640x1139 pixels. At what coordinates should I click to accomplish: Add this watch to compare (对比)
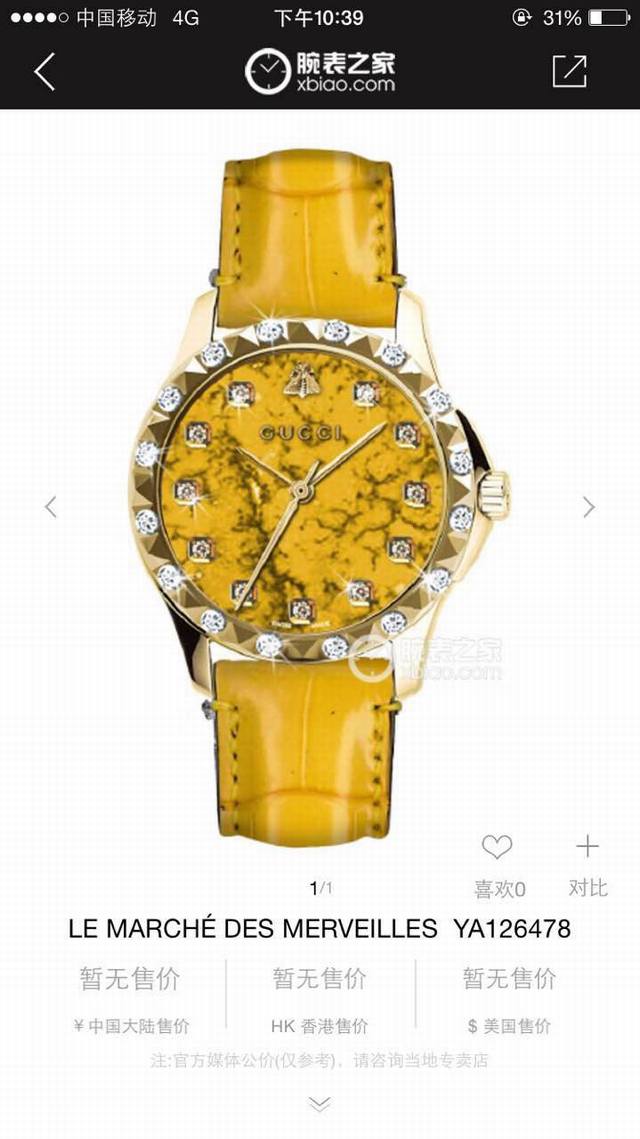(587, 849)
